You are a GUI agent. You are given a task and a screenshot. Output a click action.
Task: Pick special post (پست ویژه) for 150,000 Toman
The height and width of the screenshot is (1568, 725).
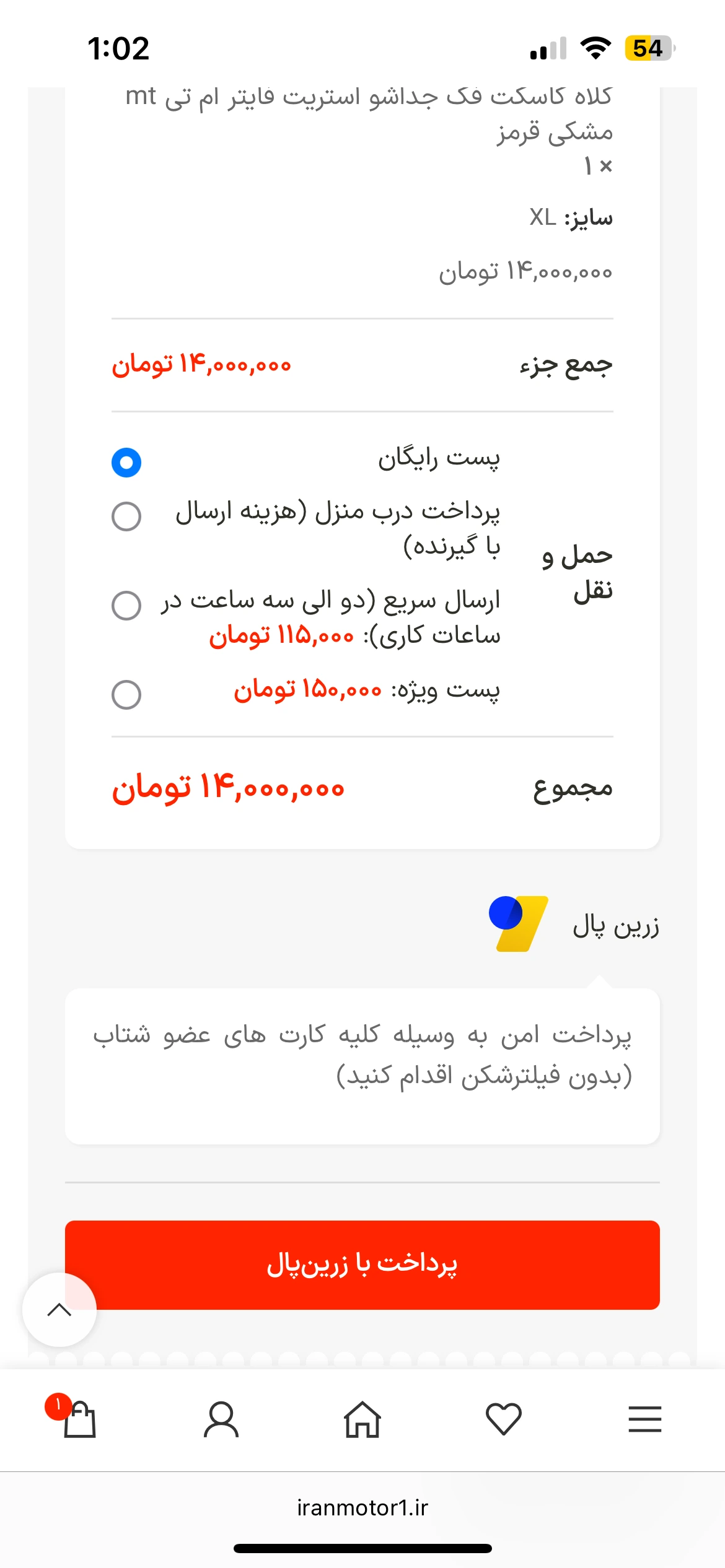[126, 694]
